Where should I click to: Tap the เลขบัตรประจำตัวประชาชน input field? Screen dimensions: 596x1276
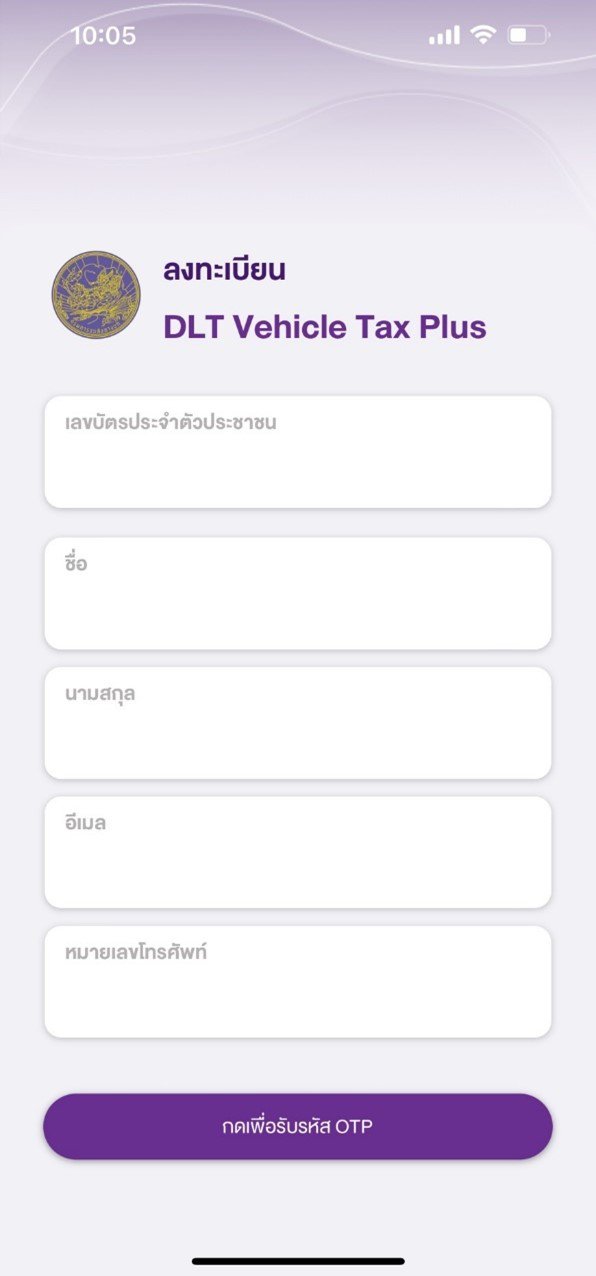298,452
